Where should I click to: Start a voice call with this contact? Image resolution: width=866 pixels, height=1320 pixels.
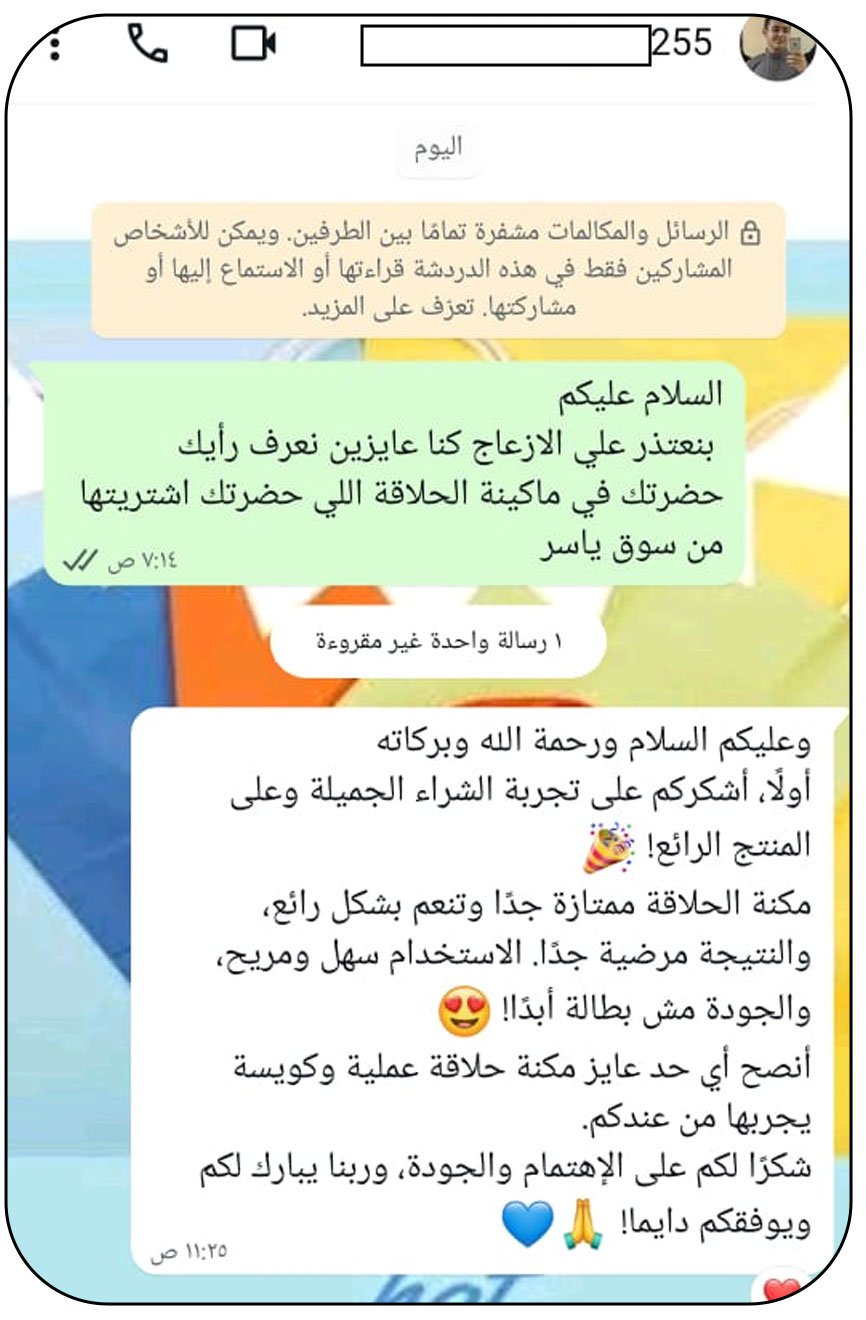click(x=147, y=43)
